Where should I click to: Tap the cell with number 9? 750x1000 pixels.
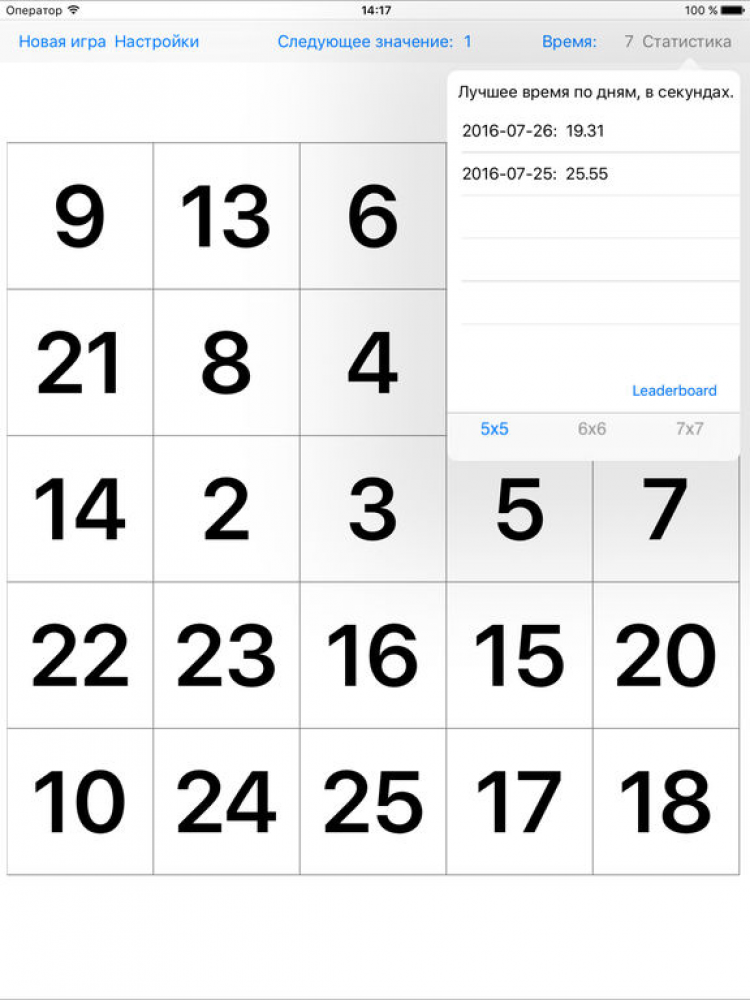(80, 216)
